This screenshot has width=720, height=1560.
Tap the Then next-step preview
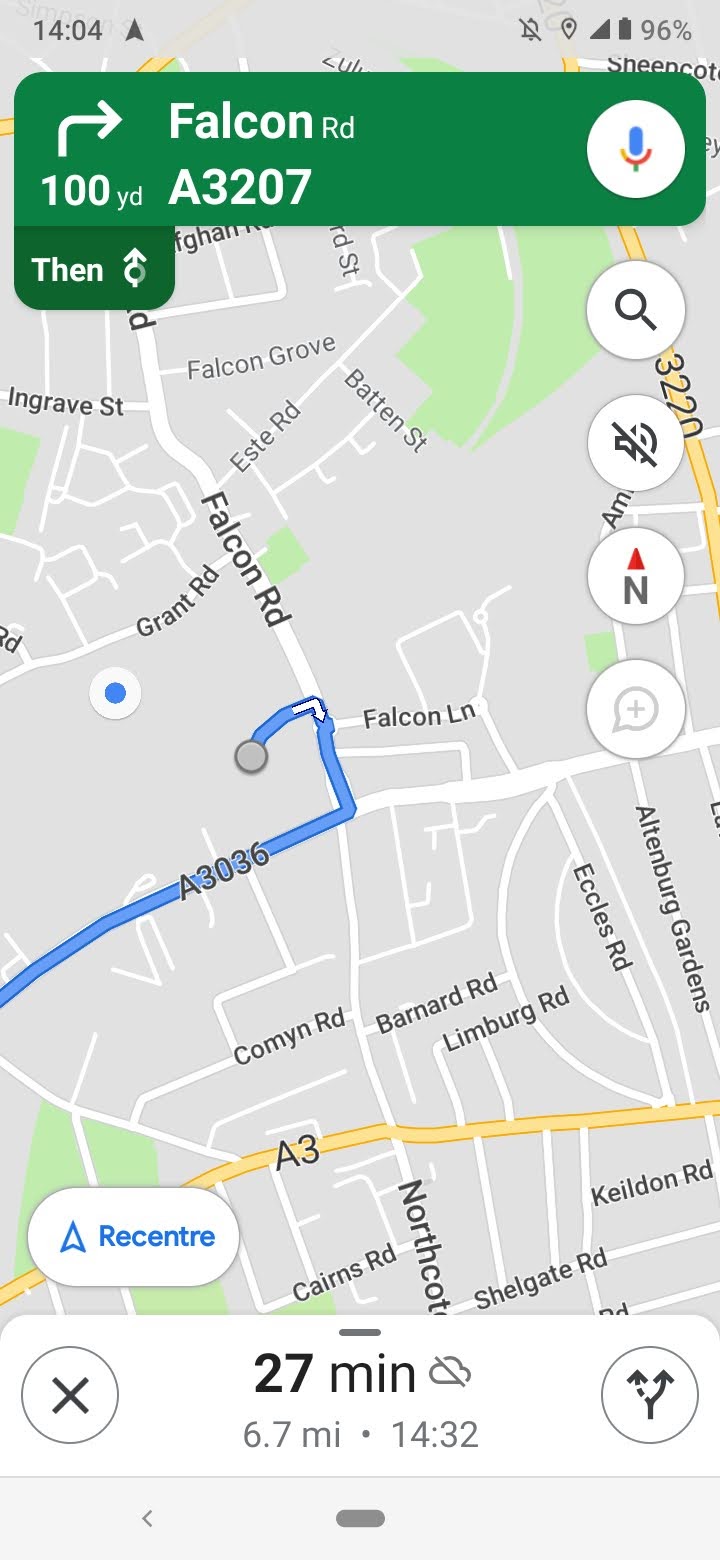click(94, 269)
